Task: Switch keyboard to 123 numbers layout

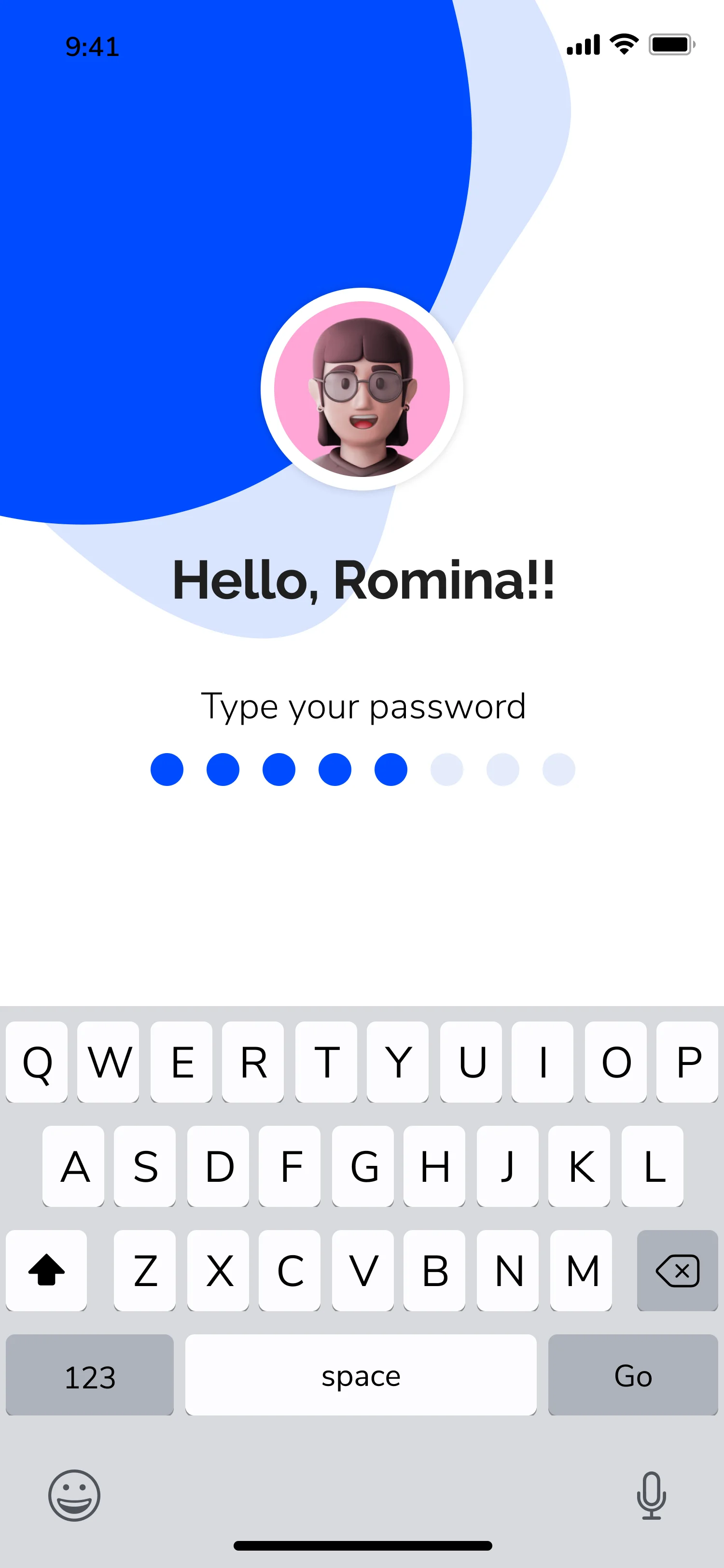Action: coord(89,1375)
